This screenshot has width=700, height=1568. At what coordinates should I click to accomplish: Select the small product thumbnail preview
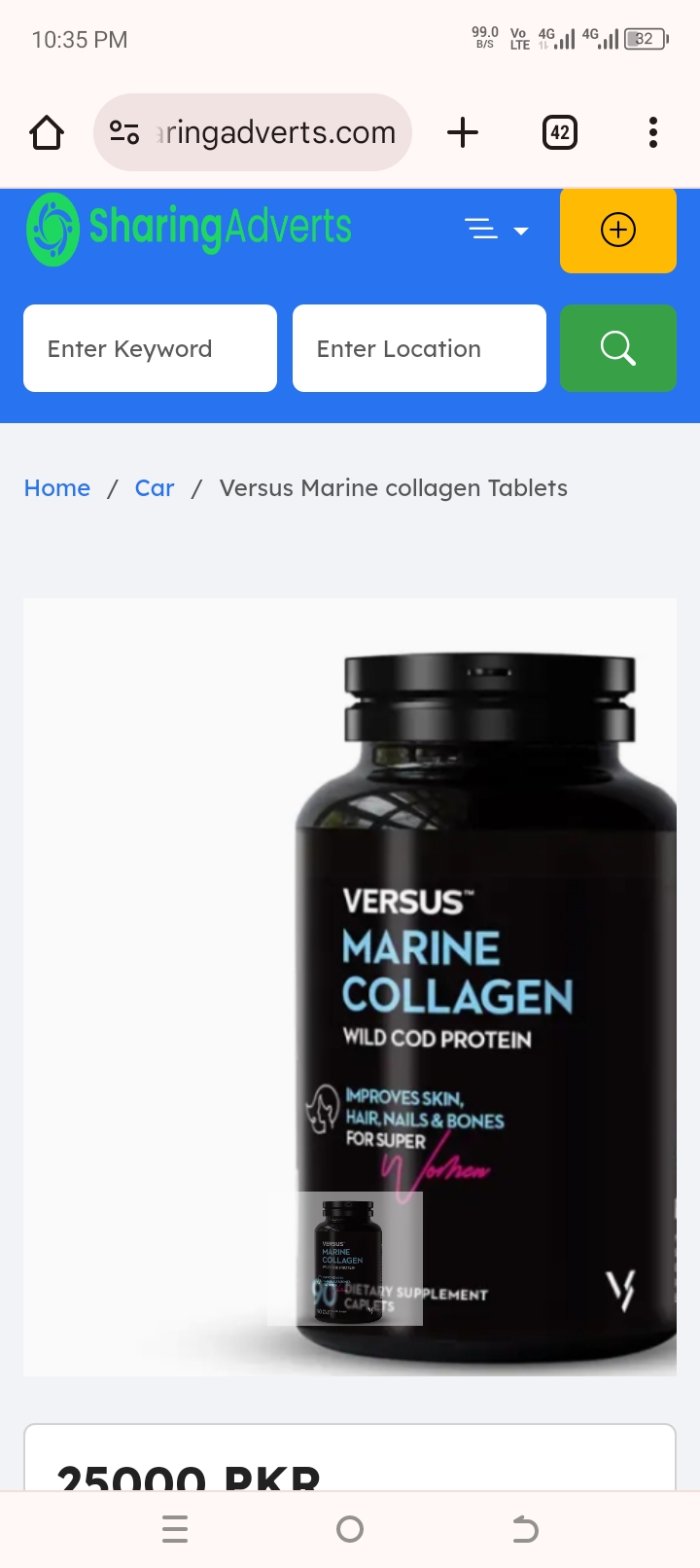coord(345,1259)
